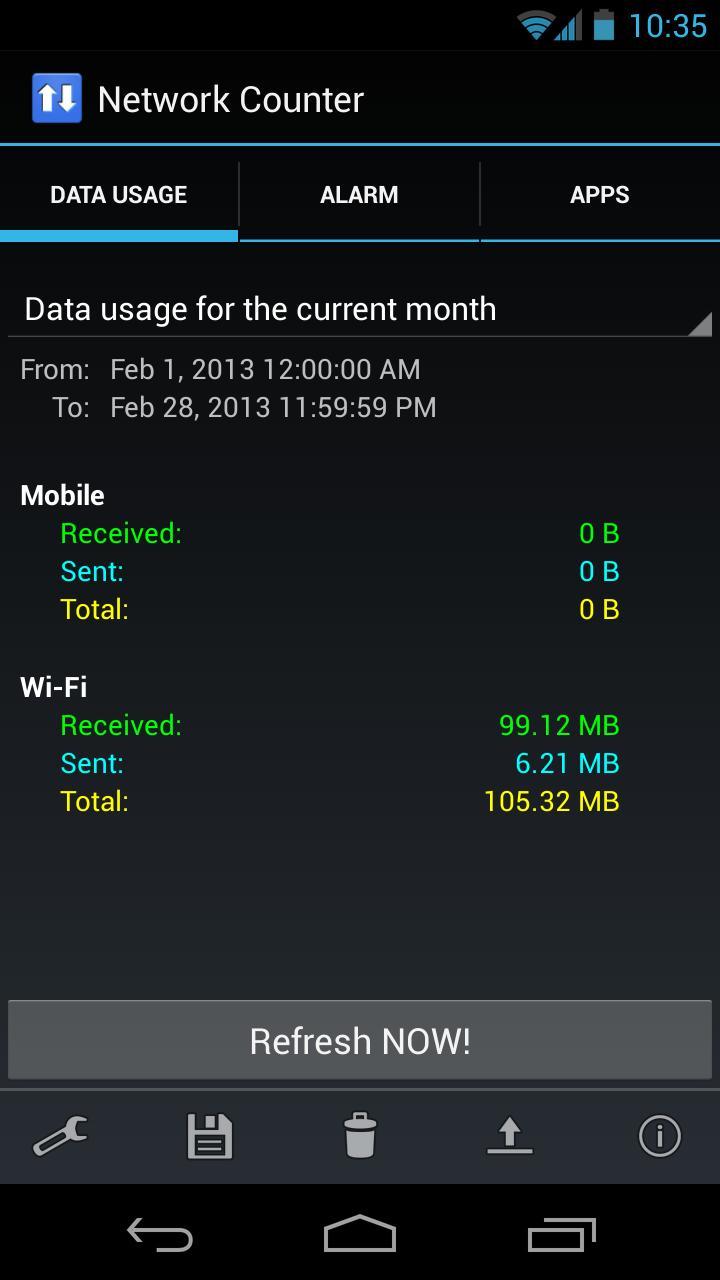This screenshot has width=720, height=1280.
Task: Open settings with the wrench icon
Action: (60, 1136)
